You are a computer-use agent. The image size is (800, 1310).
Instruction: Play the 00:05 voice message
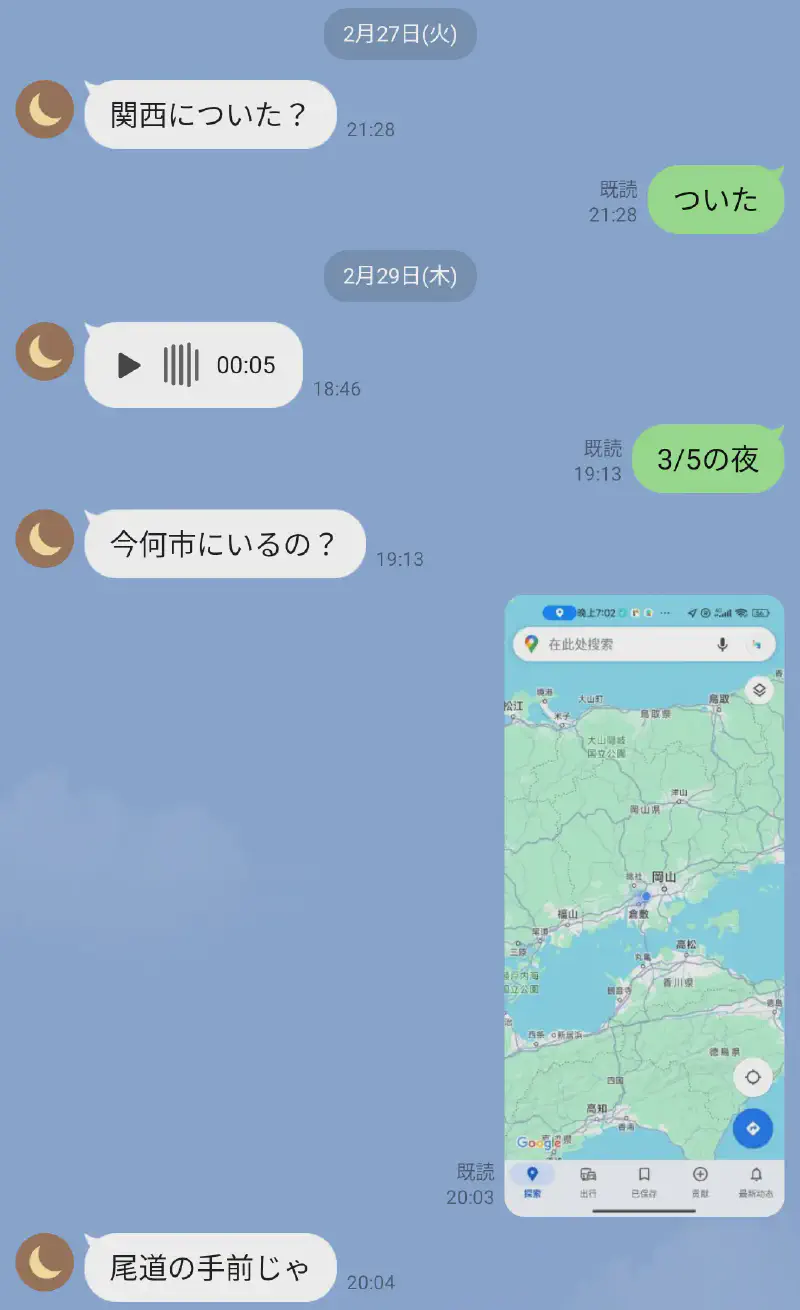129,365
